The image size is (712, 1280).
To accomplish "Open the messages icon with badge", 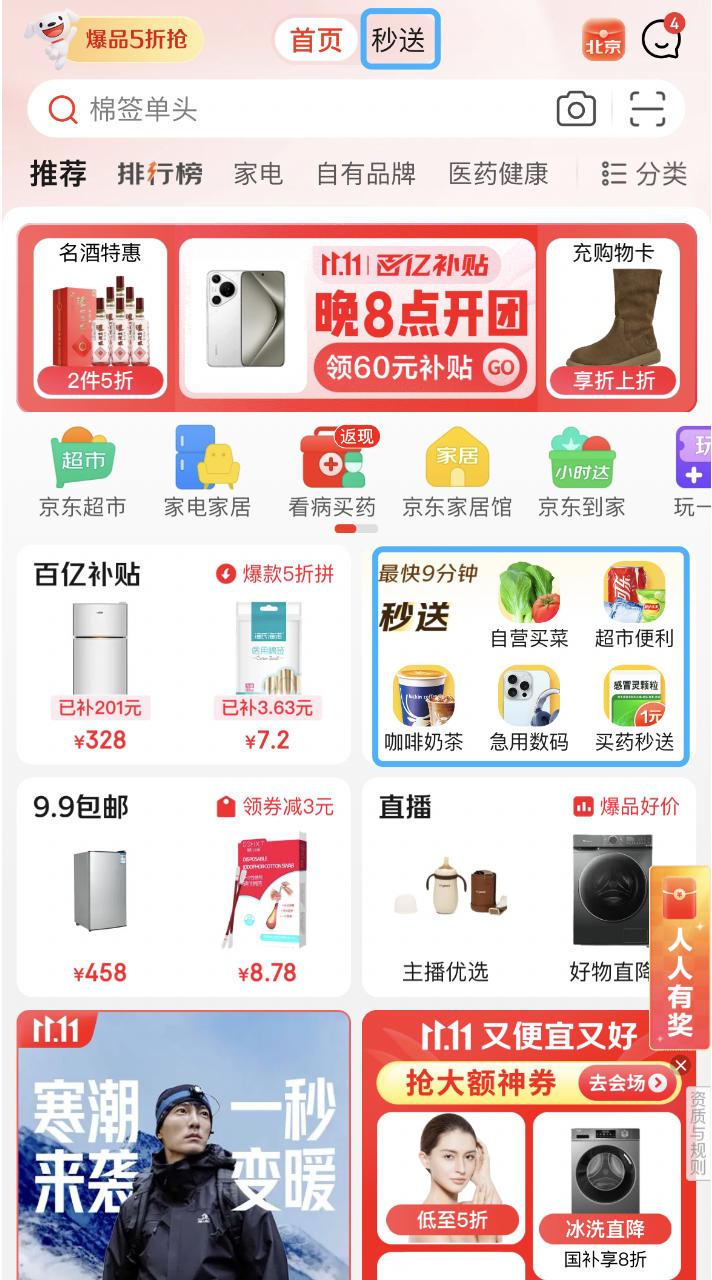I will (x=660, y=40).
